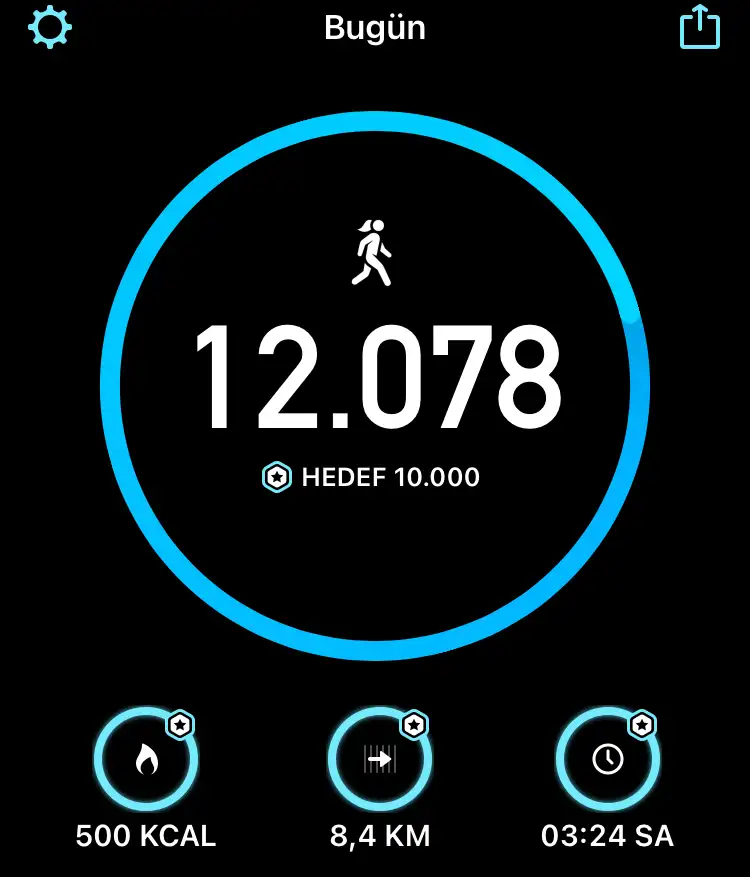This screenshot has height=877, width=750.
Task: Open the 12.078 steps ring details
Action: (375, 385)
